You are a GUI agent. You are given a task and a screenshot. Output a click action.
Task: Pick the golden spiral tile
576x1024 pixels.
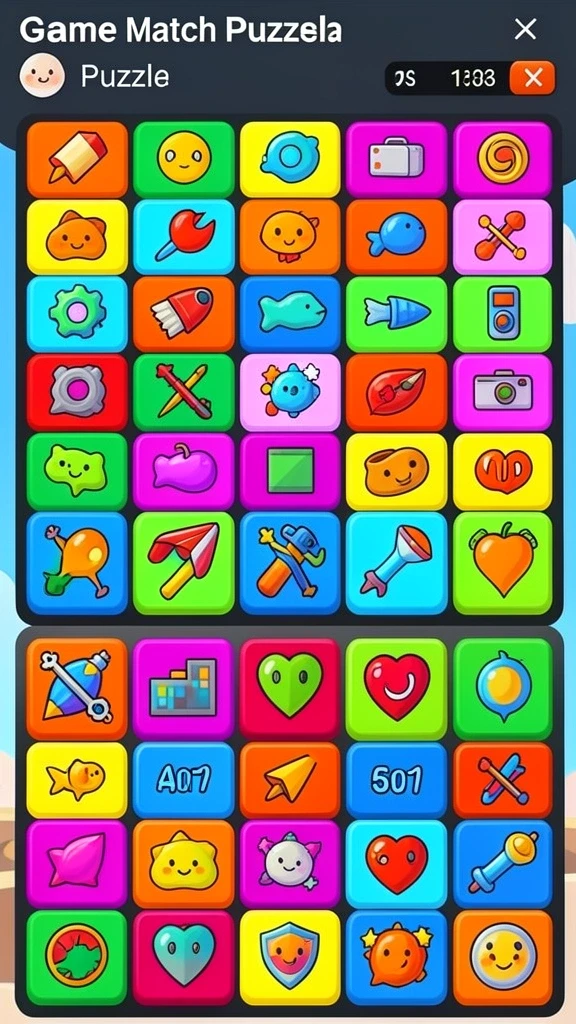coord(502,159)
